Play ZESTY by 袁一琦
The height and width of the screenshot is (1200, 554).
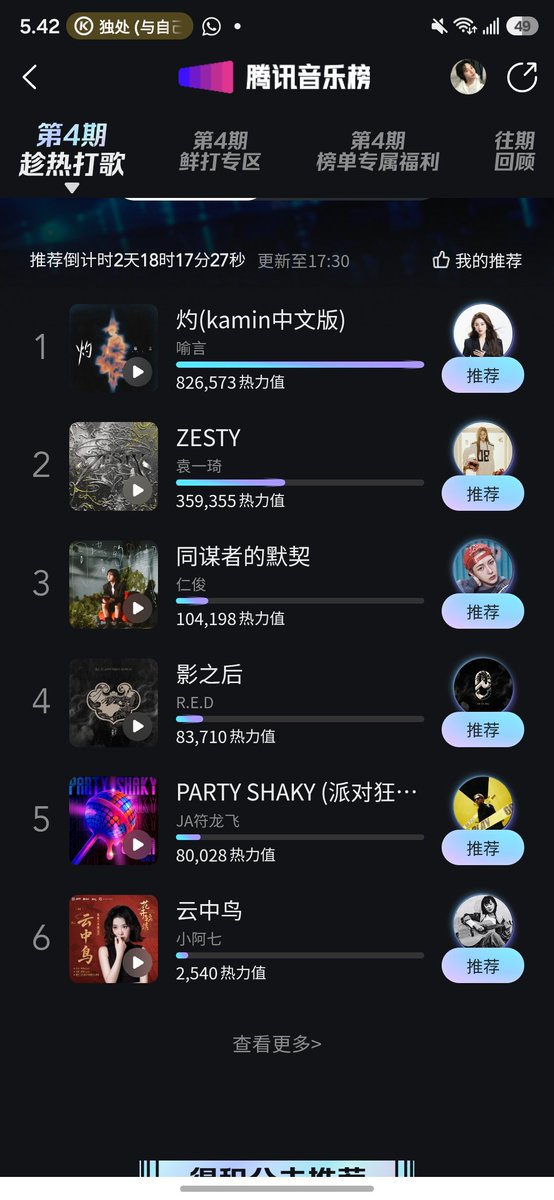tap(138, 490)
